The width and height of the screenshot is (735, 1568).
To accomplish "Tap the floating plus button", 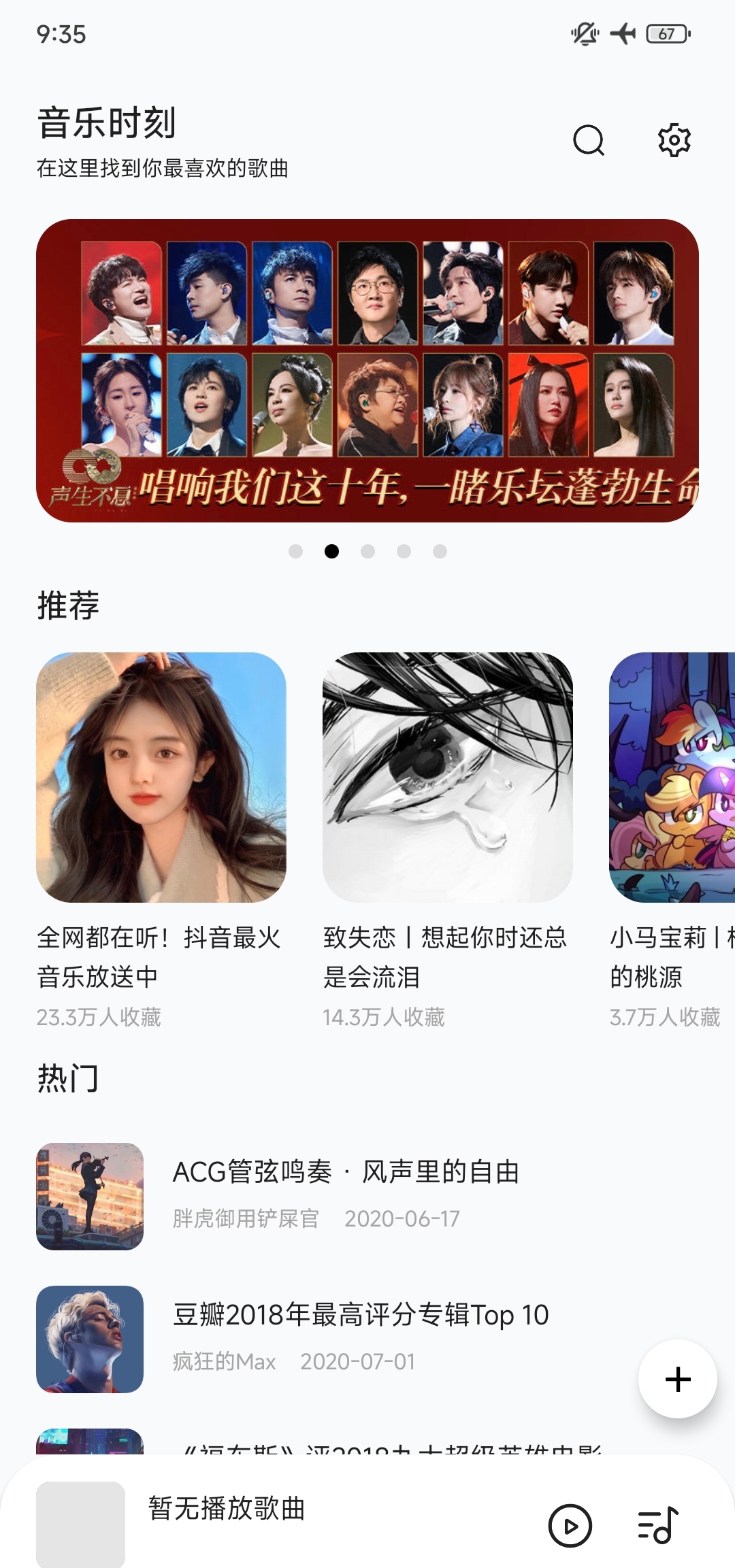I will pos(677,1379).
